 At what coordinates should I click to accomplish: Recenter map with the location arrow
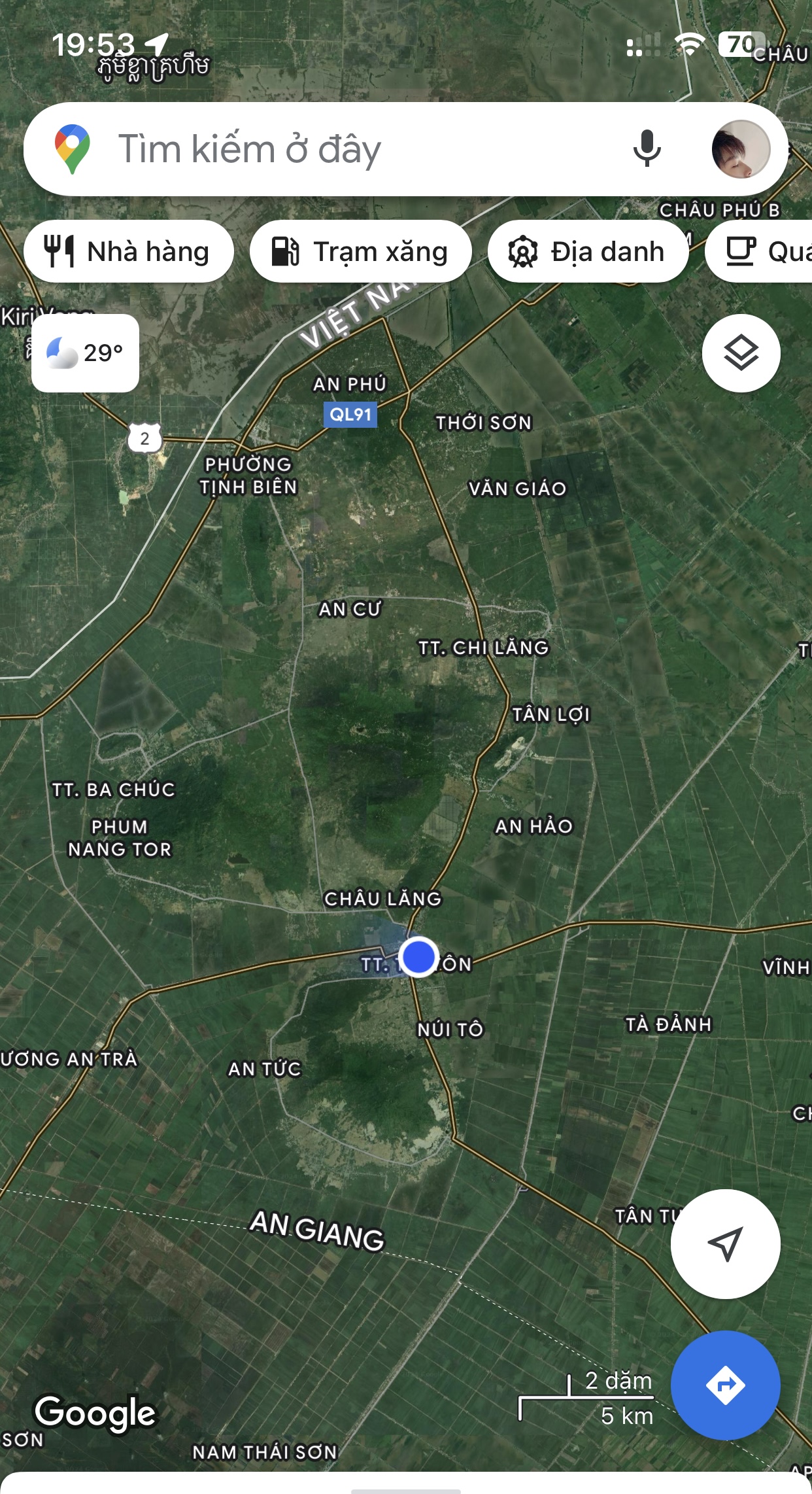click(725, 1243)
